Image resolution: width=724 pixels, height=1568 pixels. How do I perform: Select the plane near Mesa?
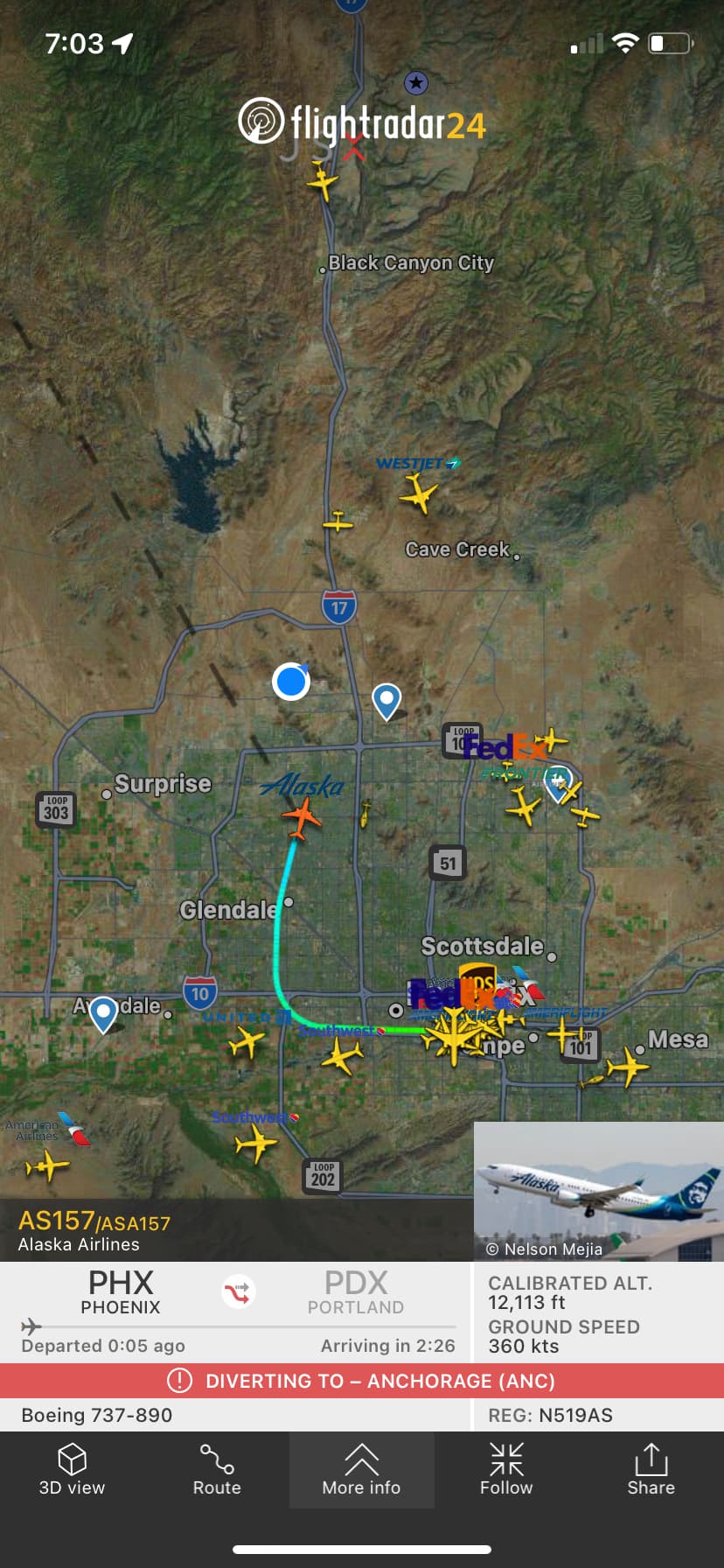[x=628, y=1066]
